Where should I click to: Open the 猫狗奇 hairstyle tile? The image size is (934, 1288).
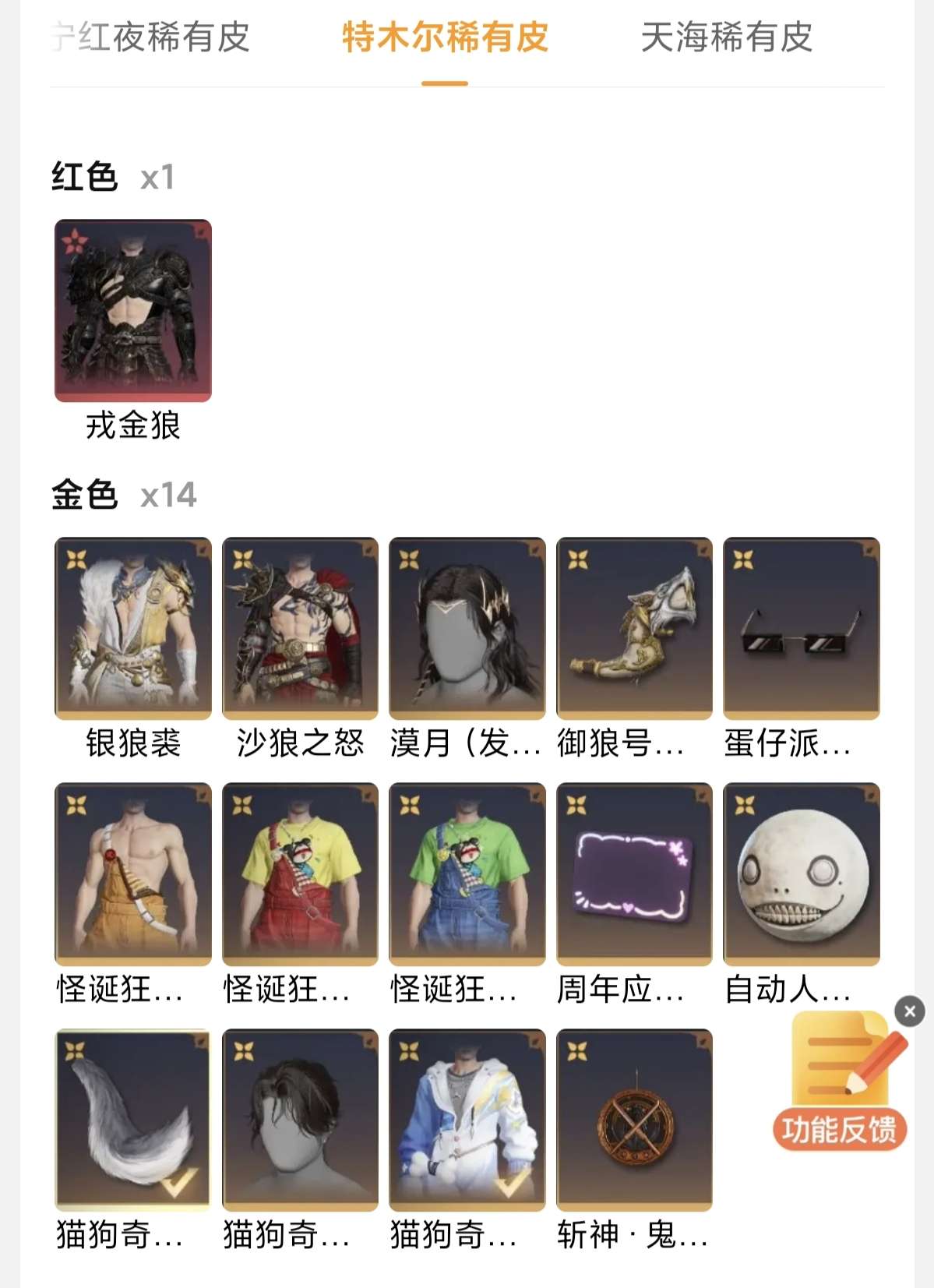tap(300, 1120)
